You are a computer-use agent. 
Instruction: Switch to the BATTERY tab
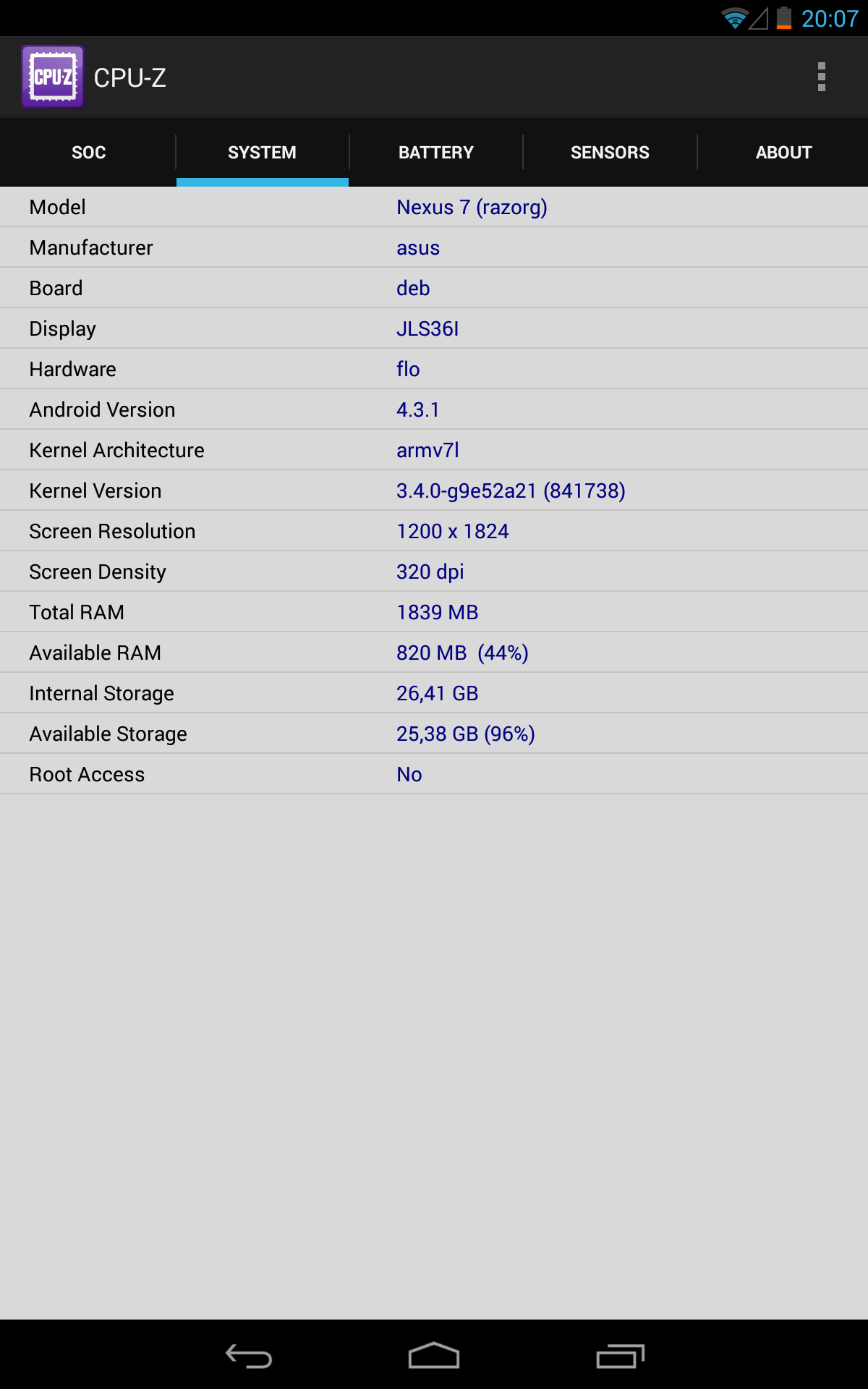435,153
